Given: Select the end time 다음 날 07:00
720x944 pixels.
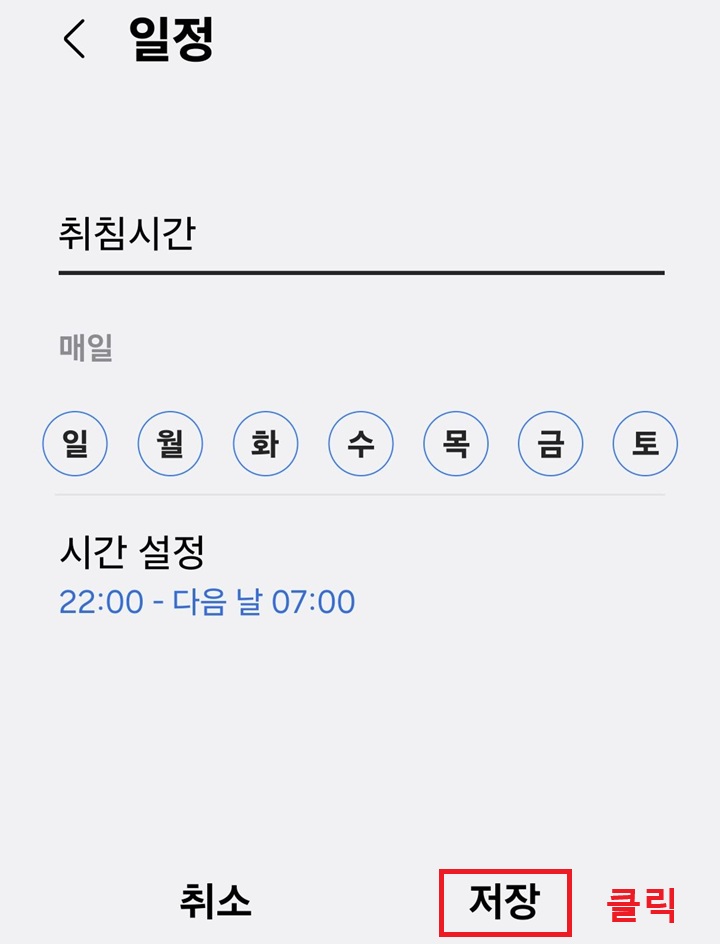Looking at the screenshot, I should pyautogui.click(x=263, y=601).
